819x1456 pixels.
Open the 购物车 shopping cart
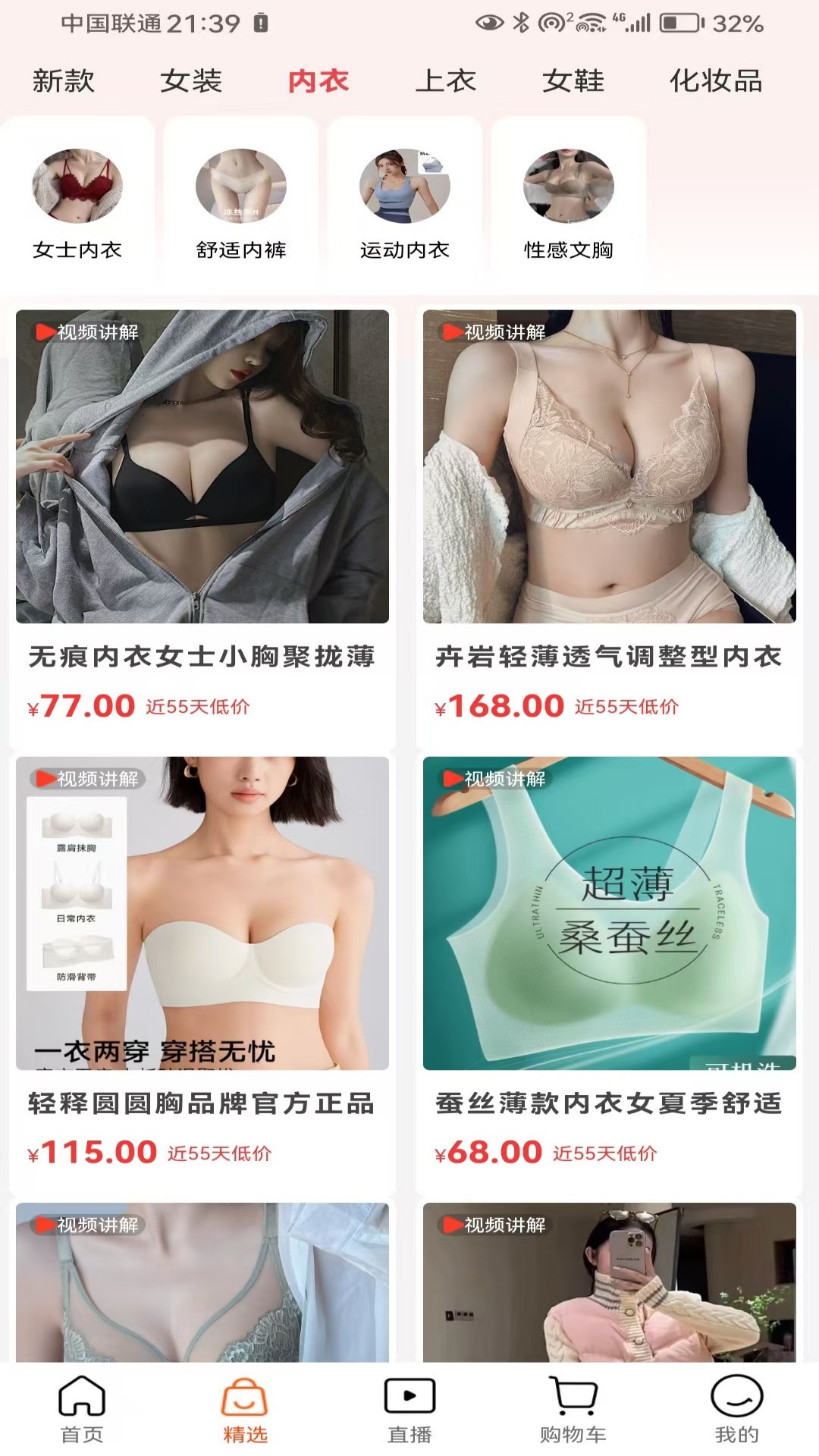pos(573,1410)
